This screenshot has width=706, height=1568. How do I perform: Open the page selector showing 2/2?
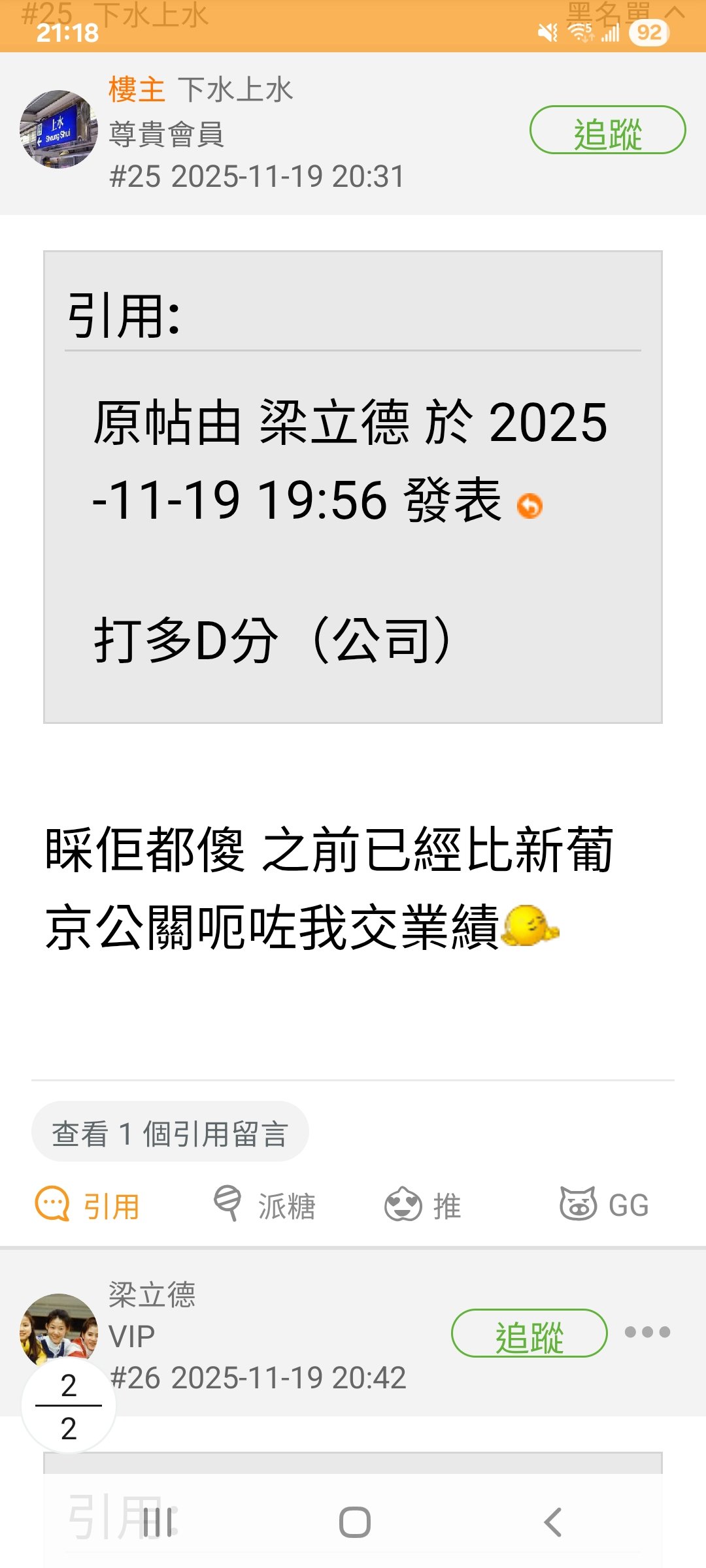[69, 1406]
